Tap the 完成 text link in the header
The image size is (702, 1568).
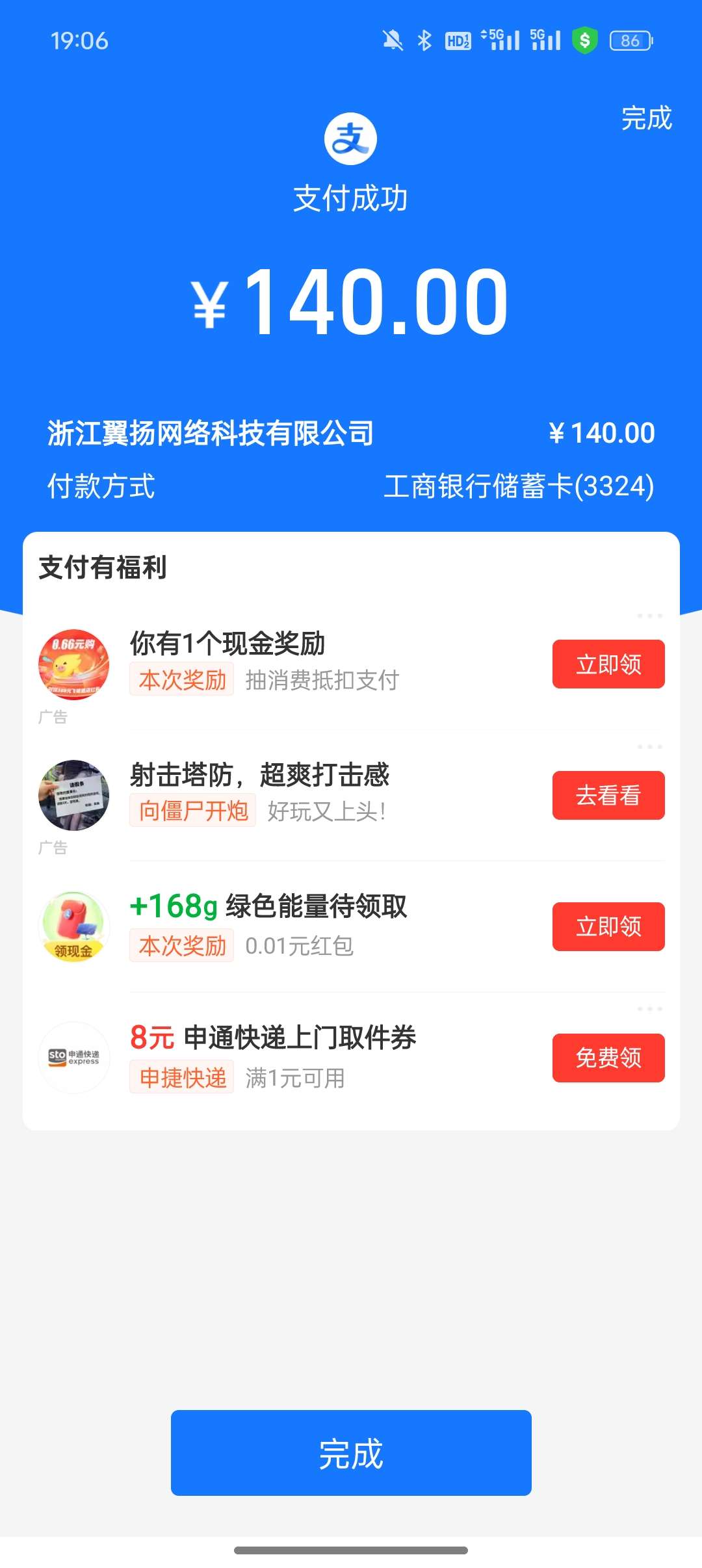point(646,118)
